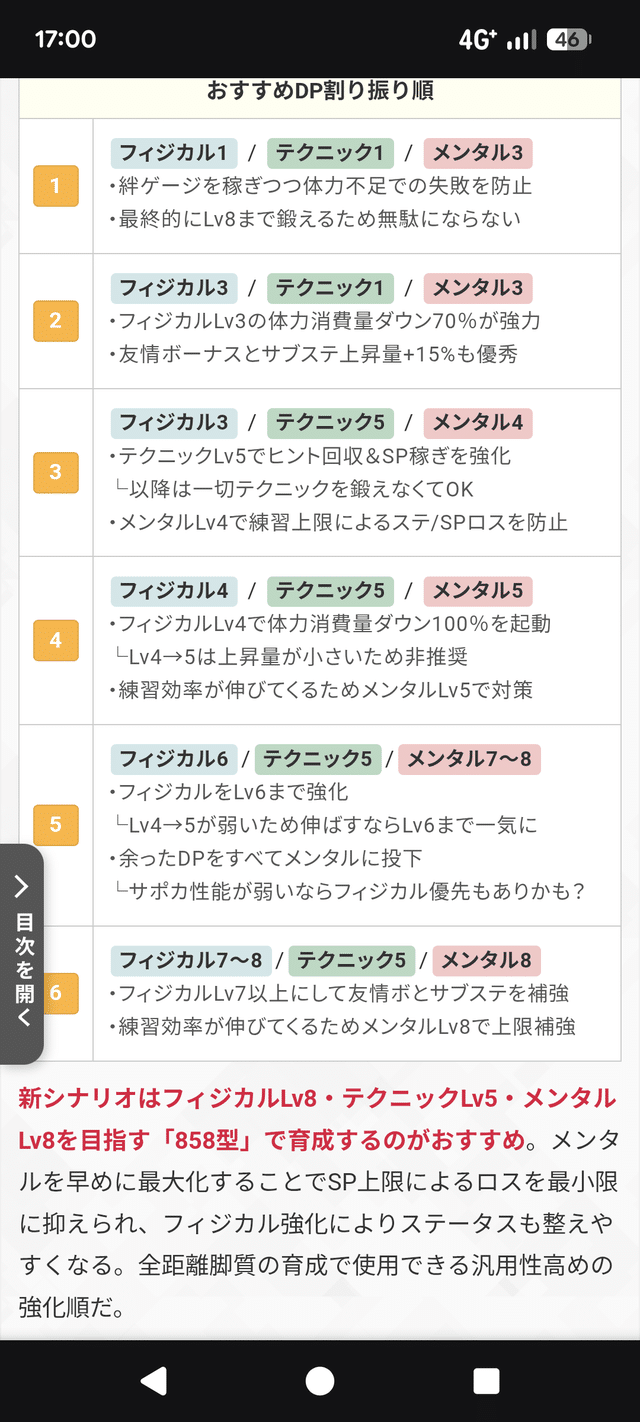Open the 目次を開く table of contents tab
Screen dimensions: 640x1422
click(x=22, y=953)
